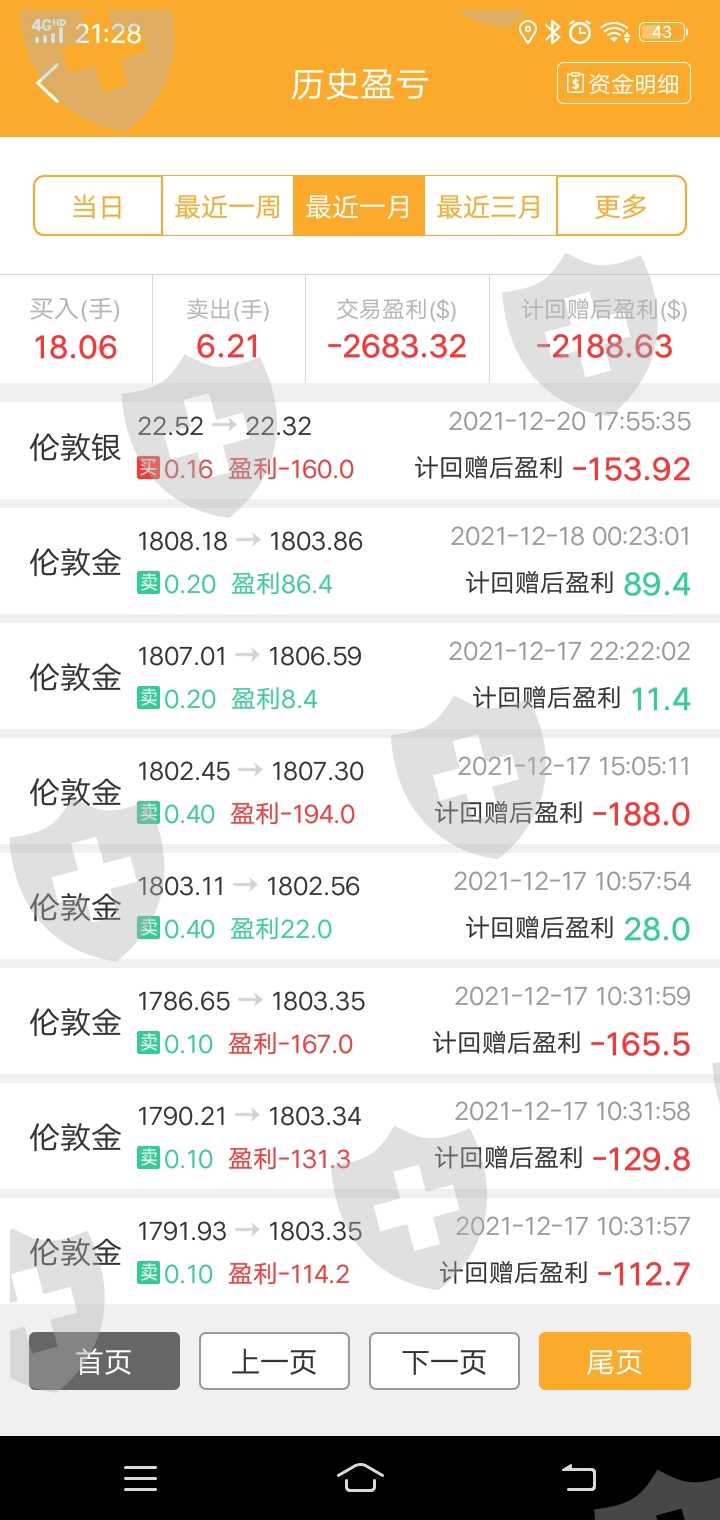The image size is (720, 1520).
Task: Jump to 首页 first page
Action: (104, 1361)
